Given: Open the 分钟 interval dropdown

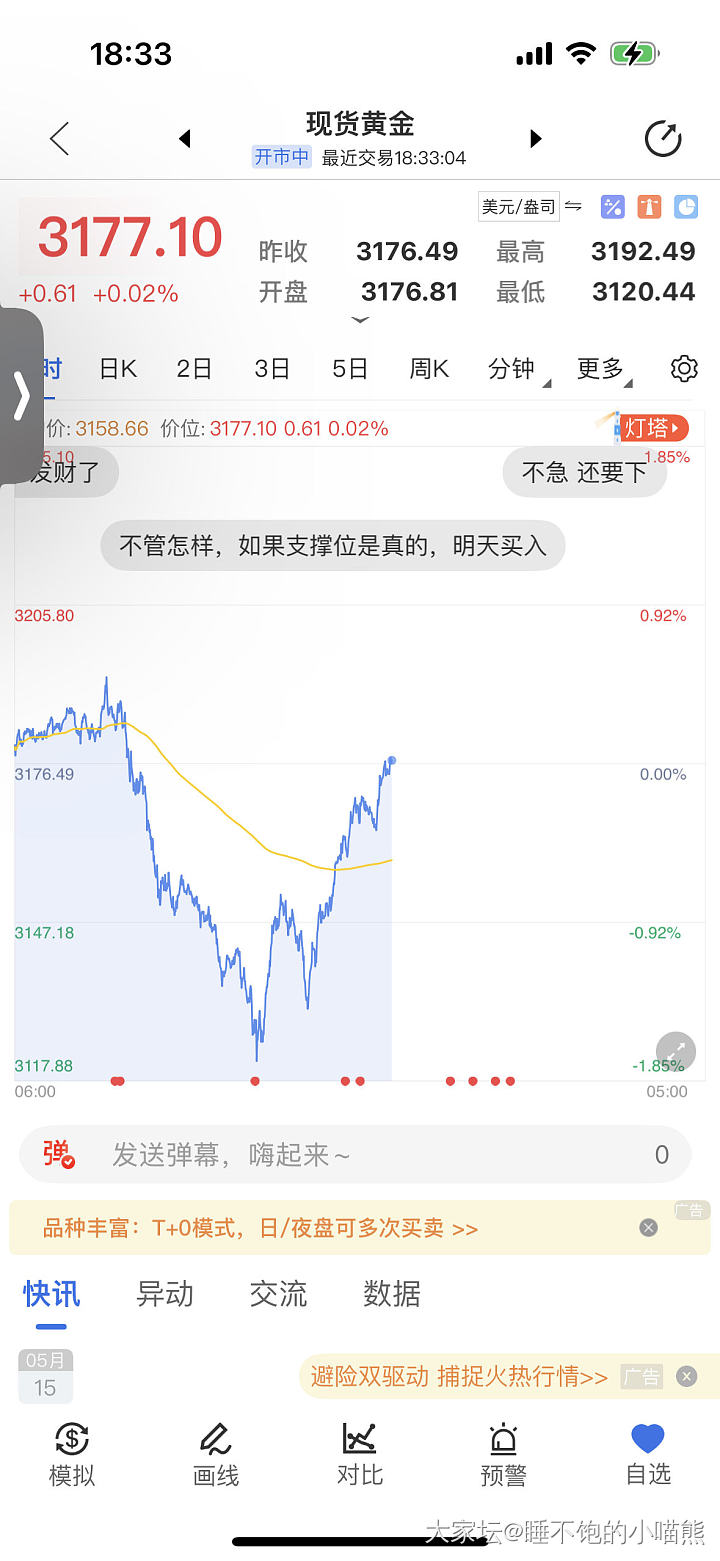Looking at the screenshot, I should [x=514, y=369].
